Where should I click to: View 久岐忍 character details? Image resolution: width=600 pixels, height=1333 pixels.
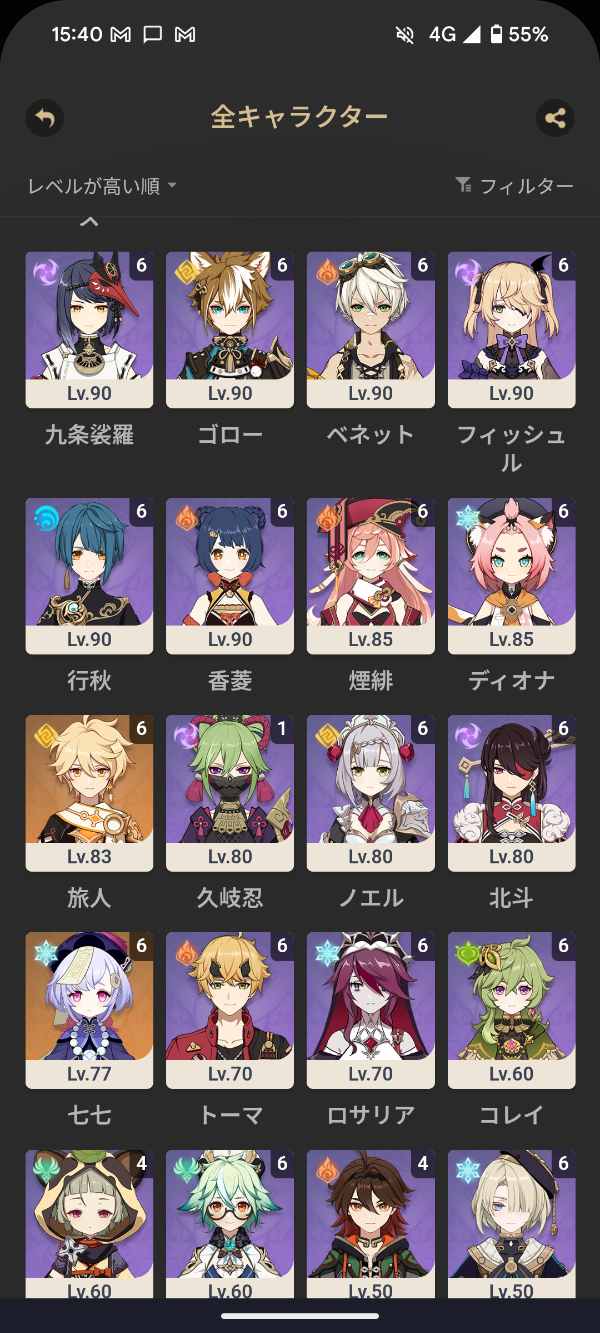(x=230, y=793)
